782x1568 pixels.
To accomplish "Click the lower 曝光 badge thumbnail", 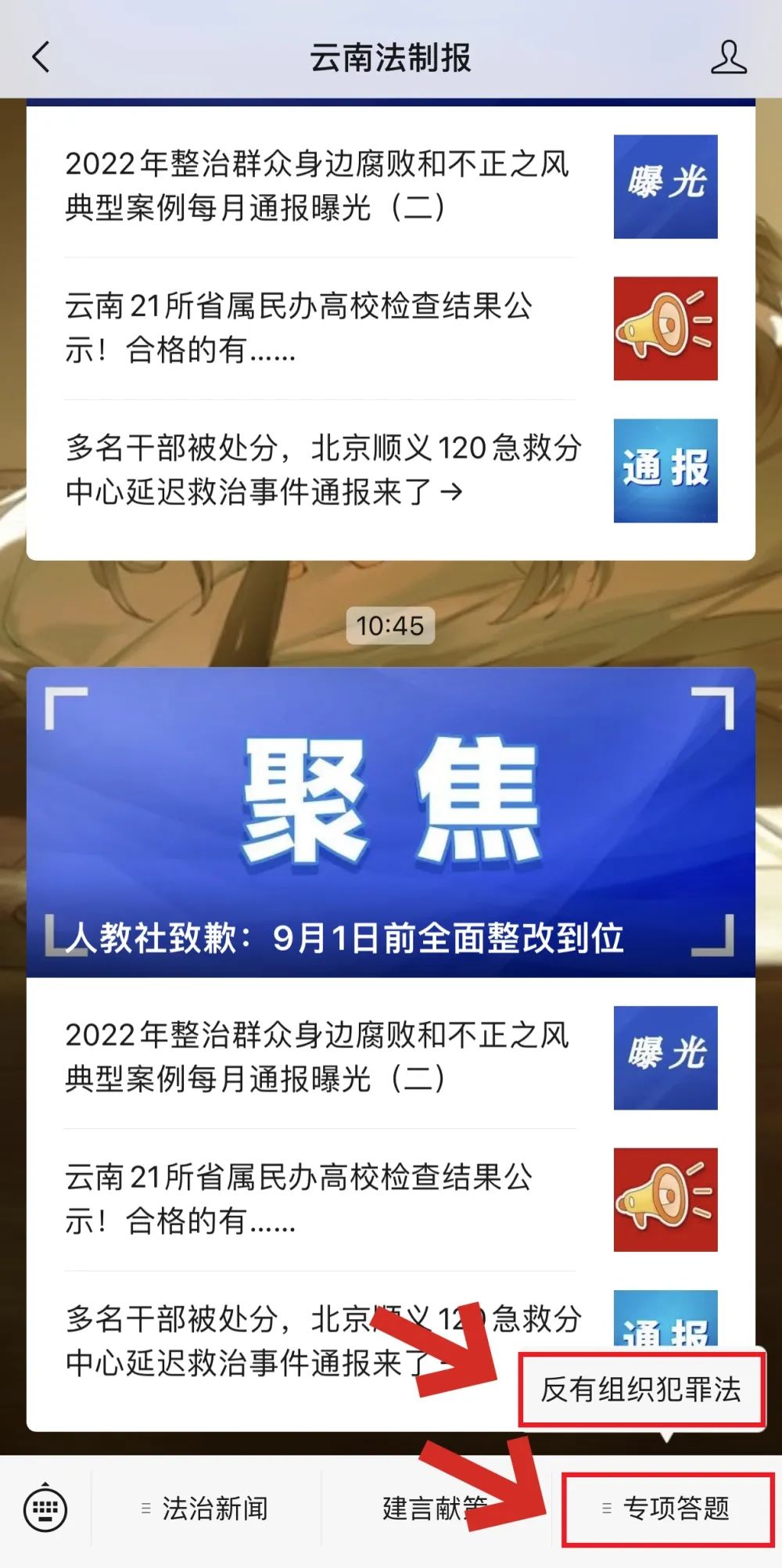I will 665,1054.
